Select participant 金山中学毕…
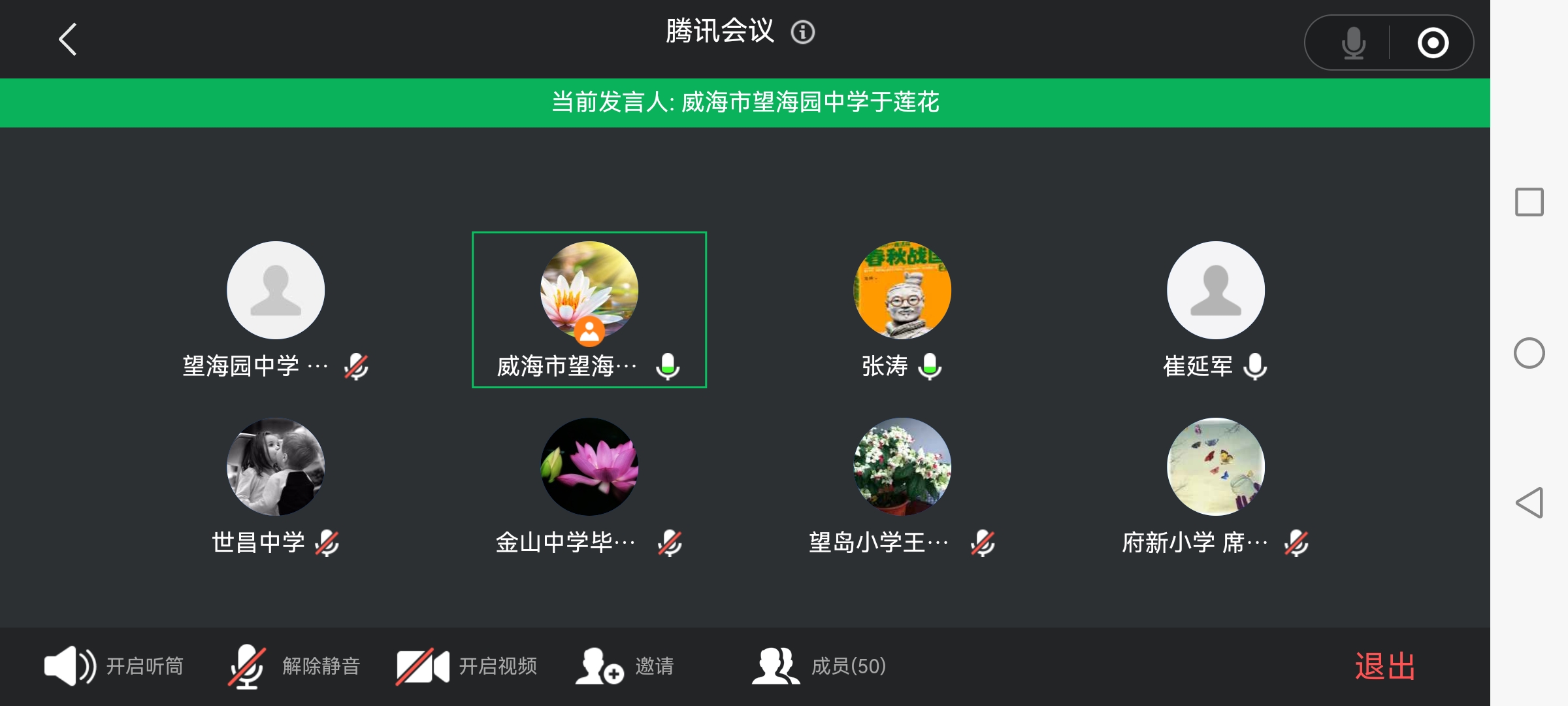This screenshot has height=706, width=1568. tap(589, 467)
